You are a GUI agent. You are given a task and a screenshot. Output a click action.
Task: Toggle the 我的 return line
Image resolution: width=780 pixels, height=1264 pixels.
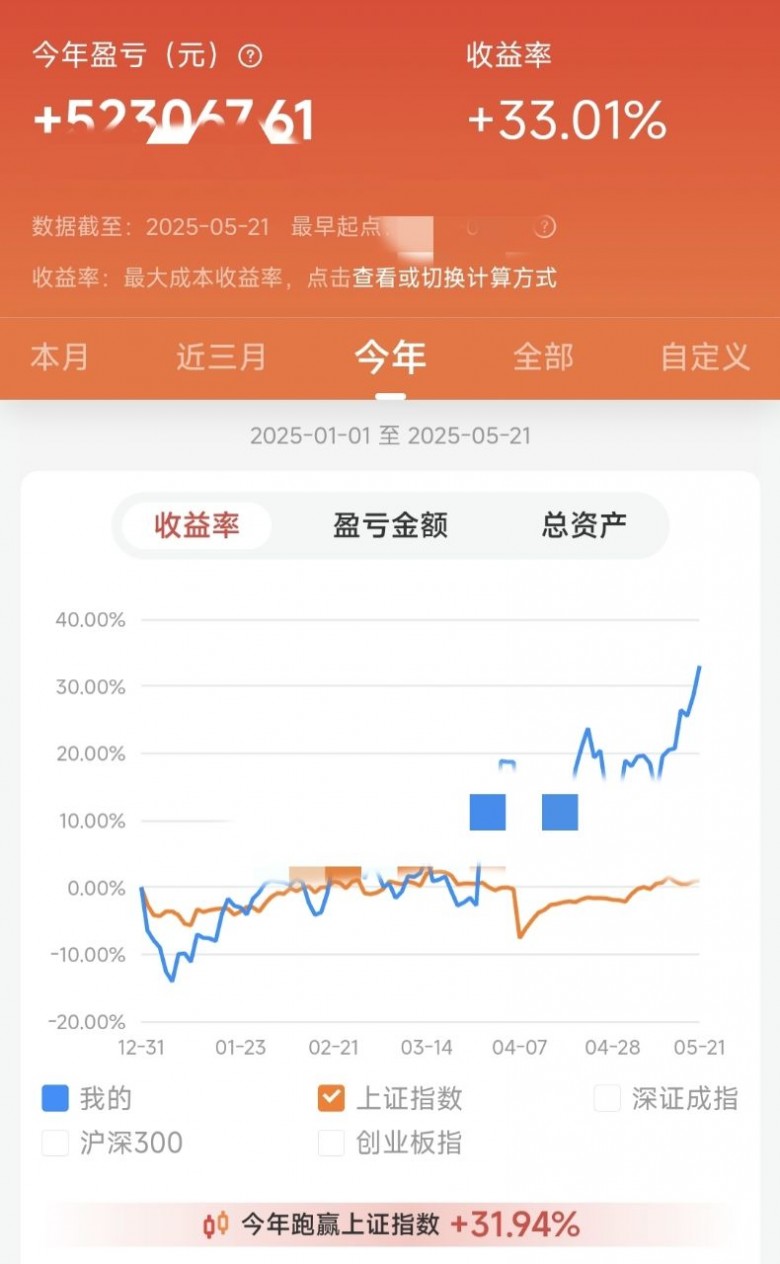pos(55,1098)
